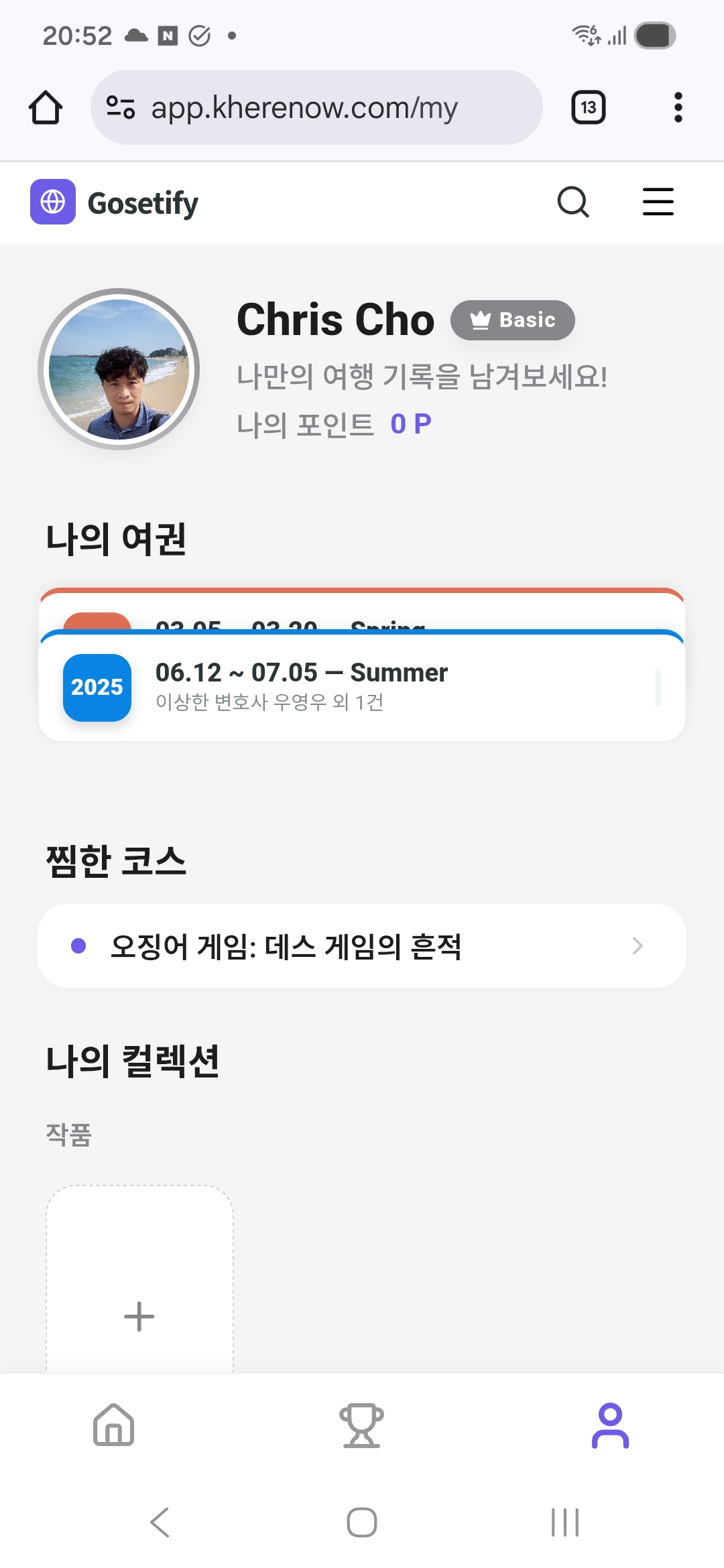Image resolution: width=724 pixels, height=1568 pixels.
Task: Tap the 2025 badge on the Summer passport
Action: (96, 686)
